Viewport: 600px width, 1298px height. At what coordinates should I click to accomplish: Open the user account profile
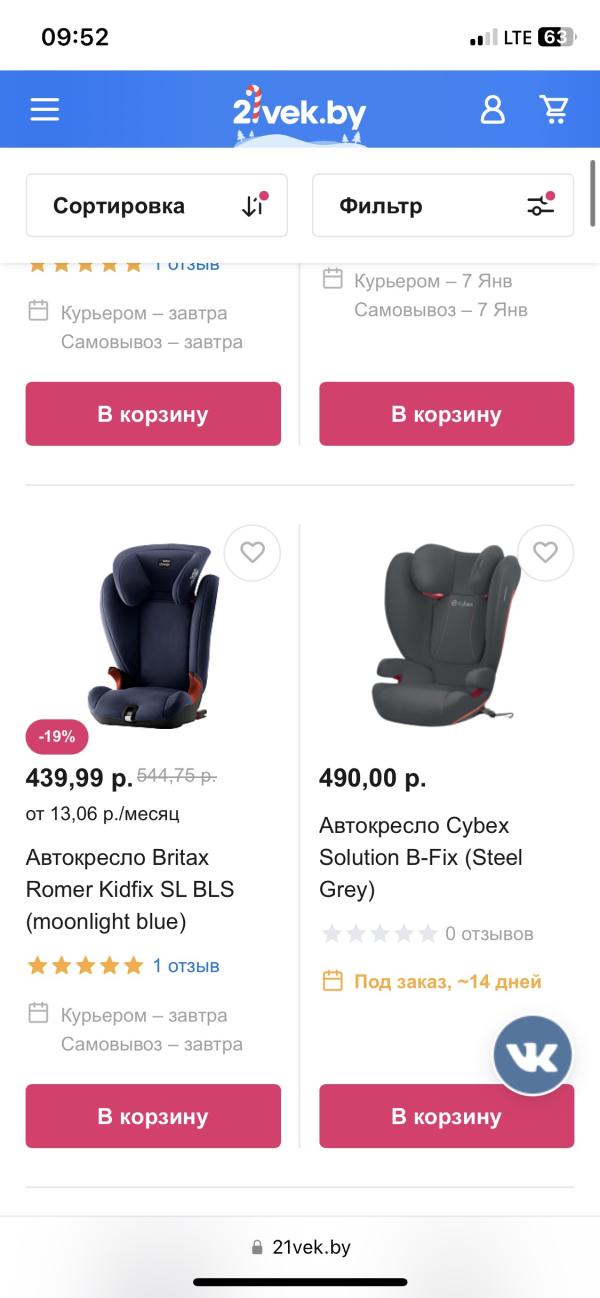492,109
